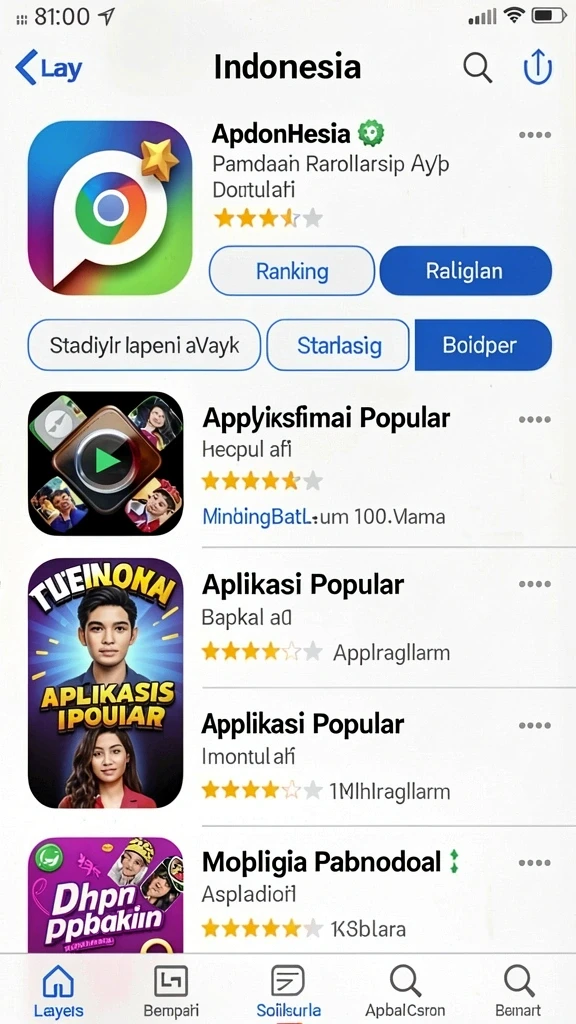Switch to the Layers tab
Screen dimensions: 576x1024
58,990
